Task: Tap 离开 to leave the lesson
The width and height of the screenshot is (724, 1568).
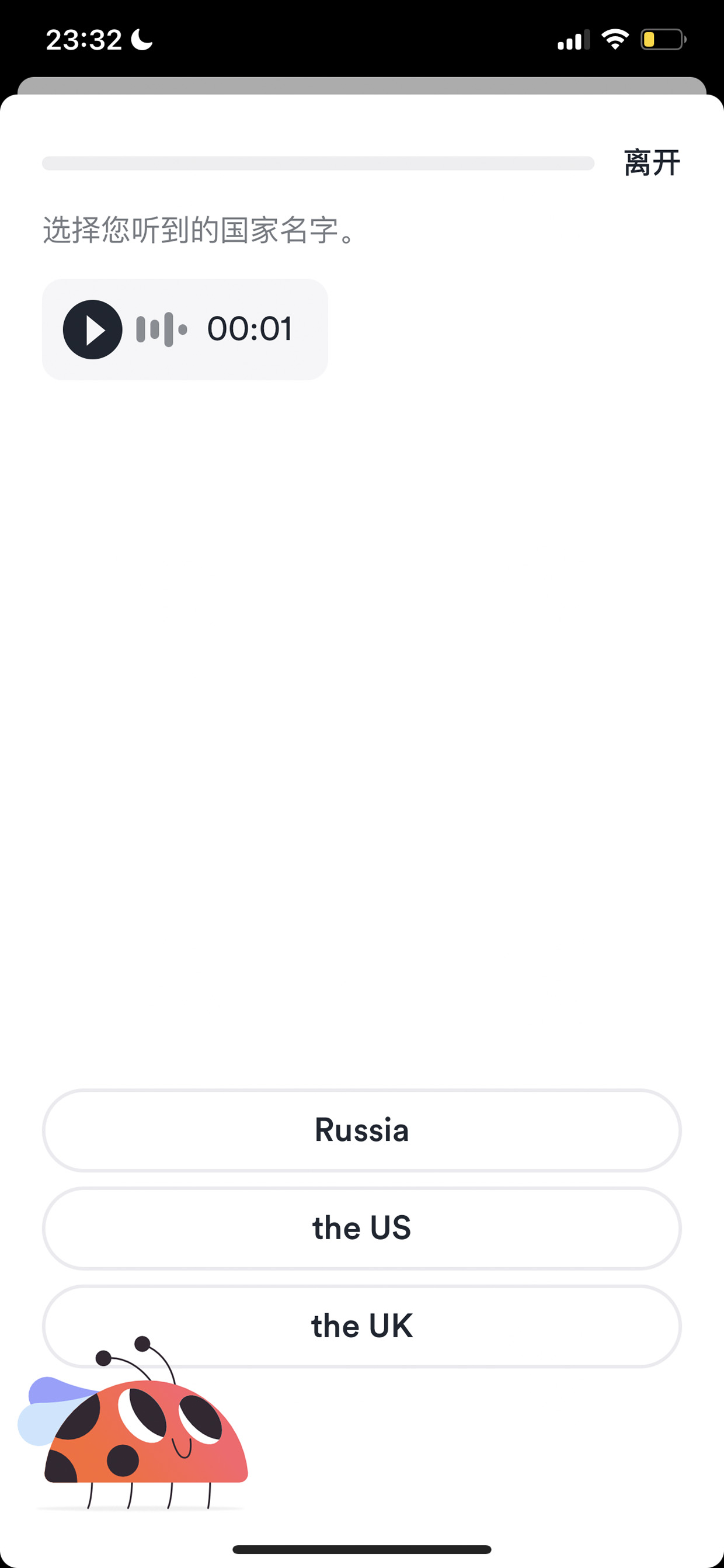Action: (x=652, y=163)
